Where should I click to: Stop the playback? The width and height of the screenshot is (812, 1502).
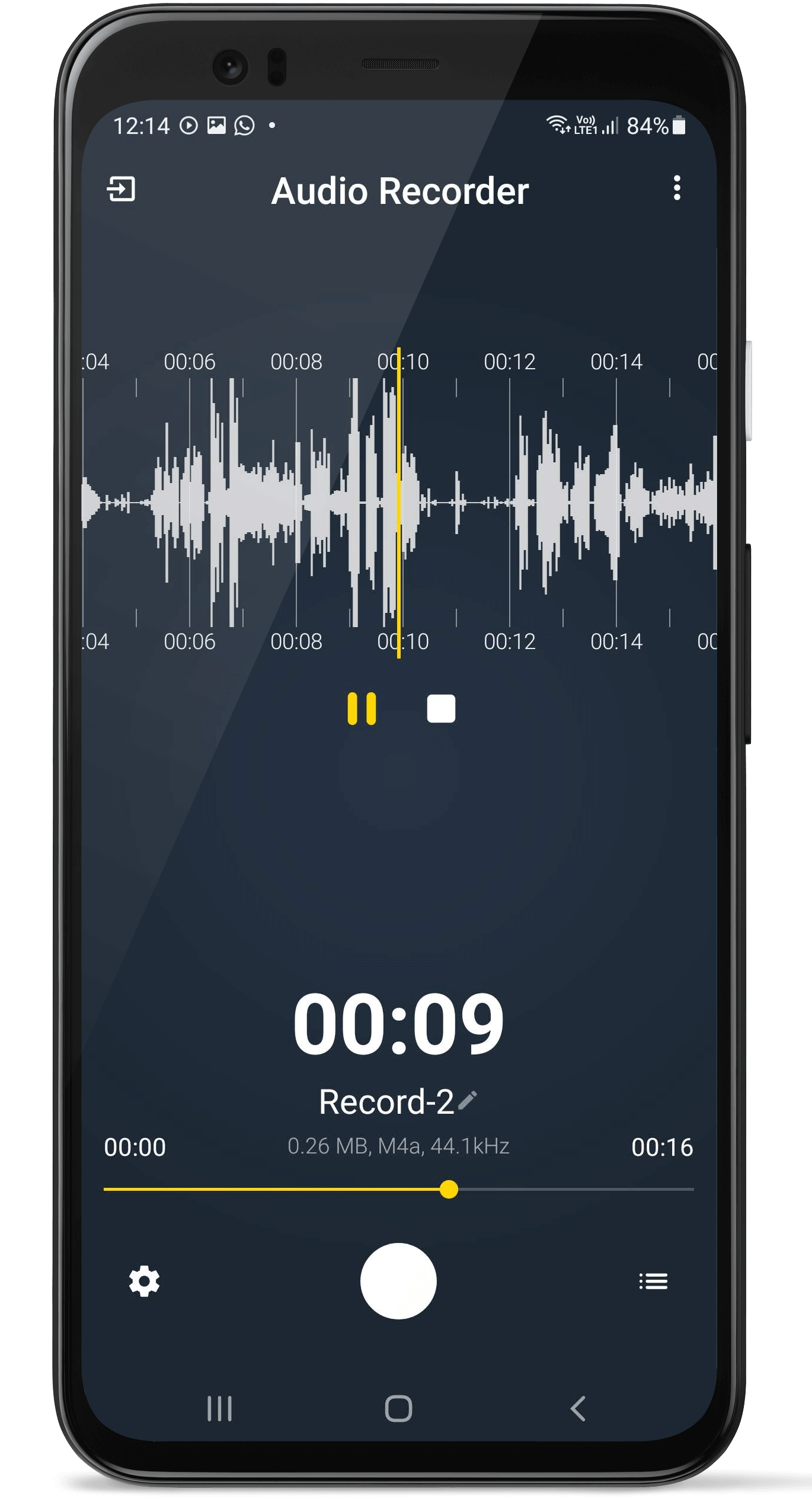(441, 708)
